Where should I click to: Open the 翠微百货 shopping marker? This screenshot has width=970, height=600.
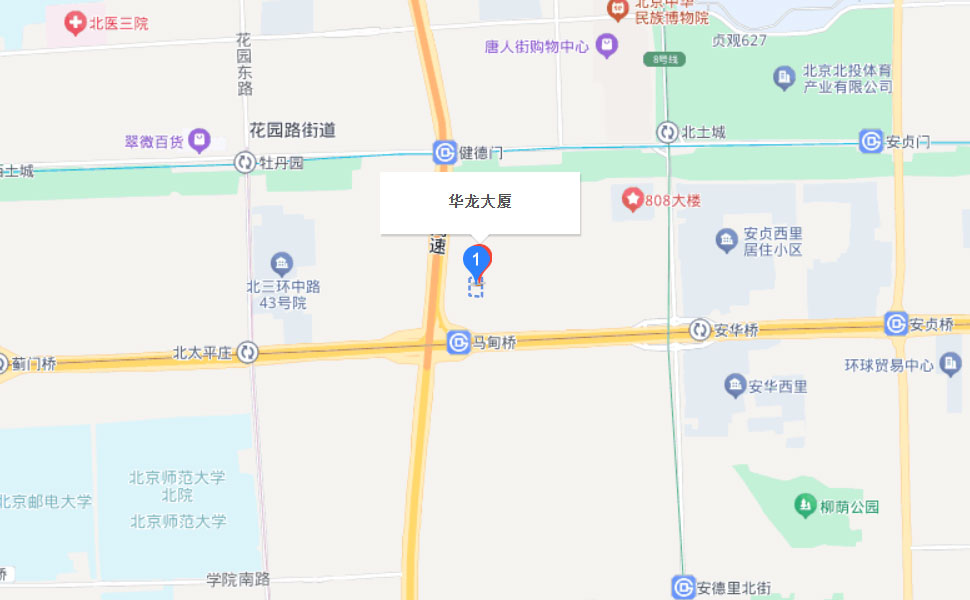(x=200, y=138)
